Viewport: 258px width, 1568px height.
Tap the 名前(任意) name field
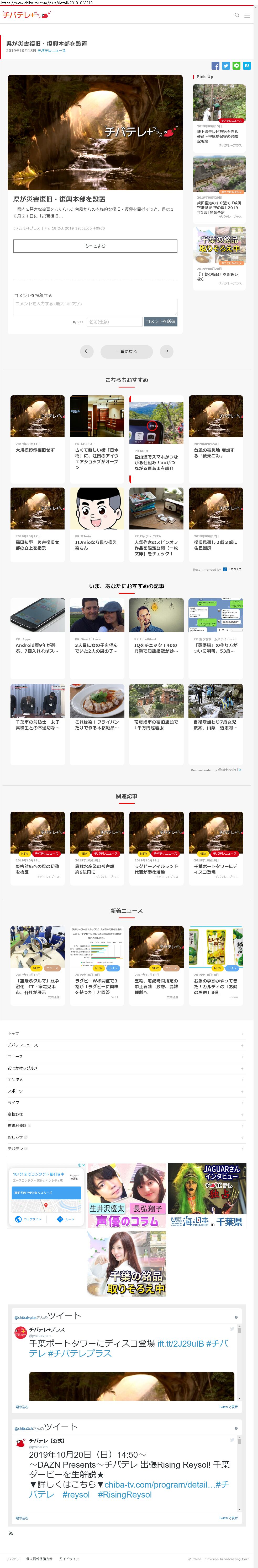point(114,321)
